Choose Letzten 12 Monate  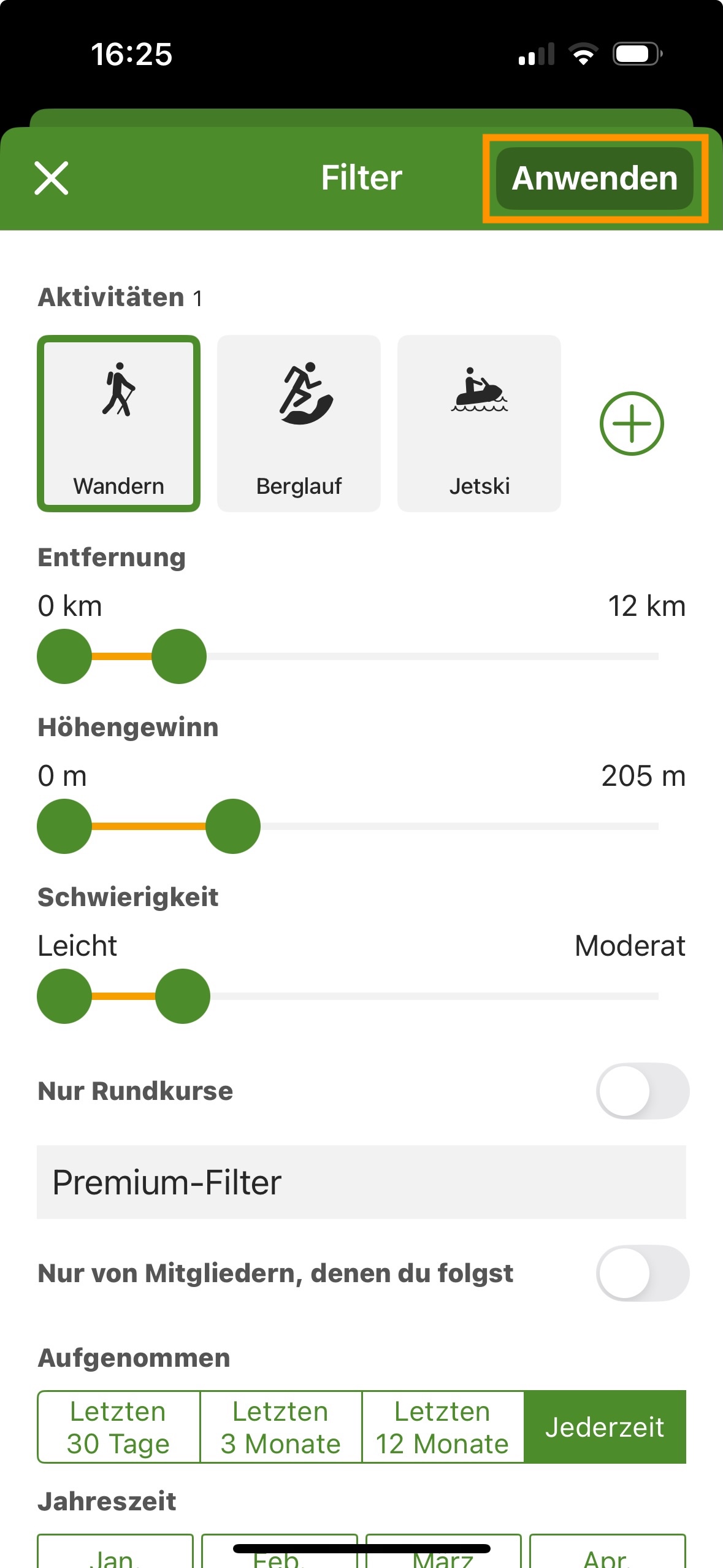click(x=443, y=1427)
